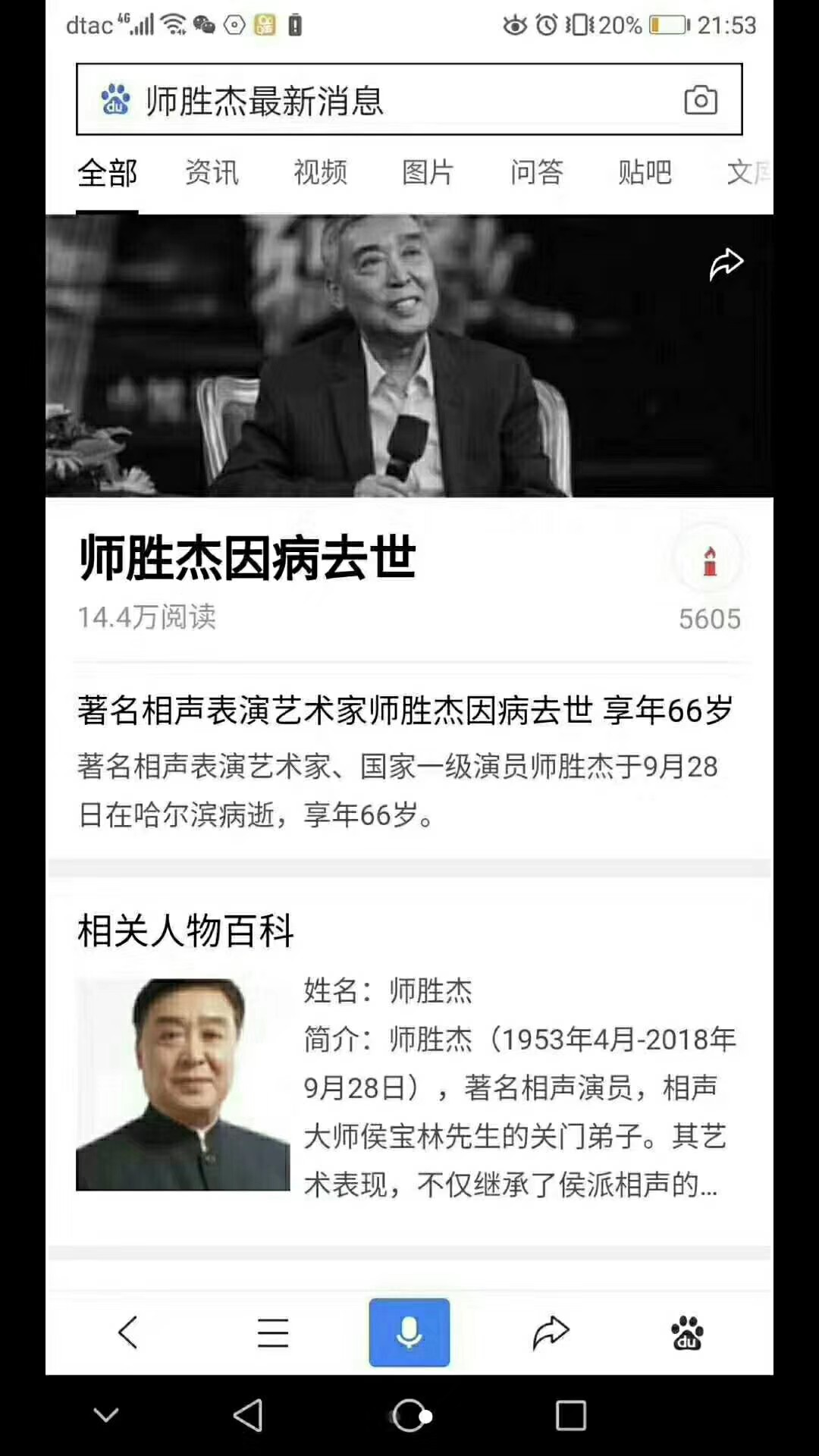
Task: Tap the system back button
Action: coord(248,1415)
